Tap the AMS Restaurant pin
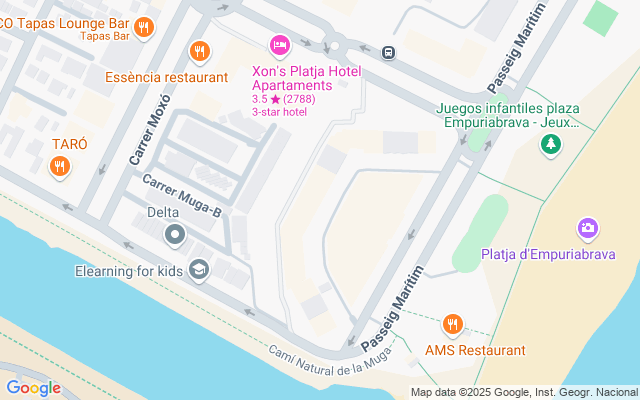The width and height of the screenshot is (640, 400). pyautogui.click(x=453, y=324)
